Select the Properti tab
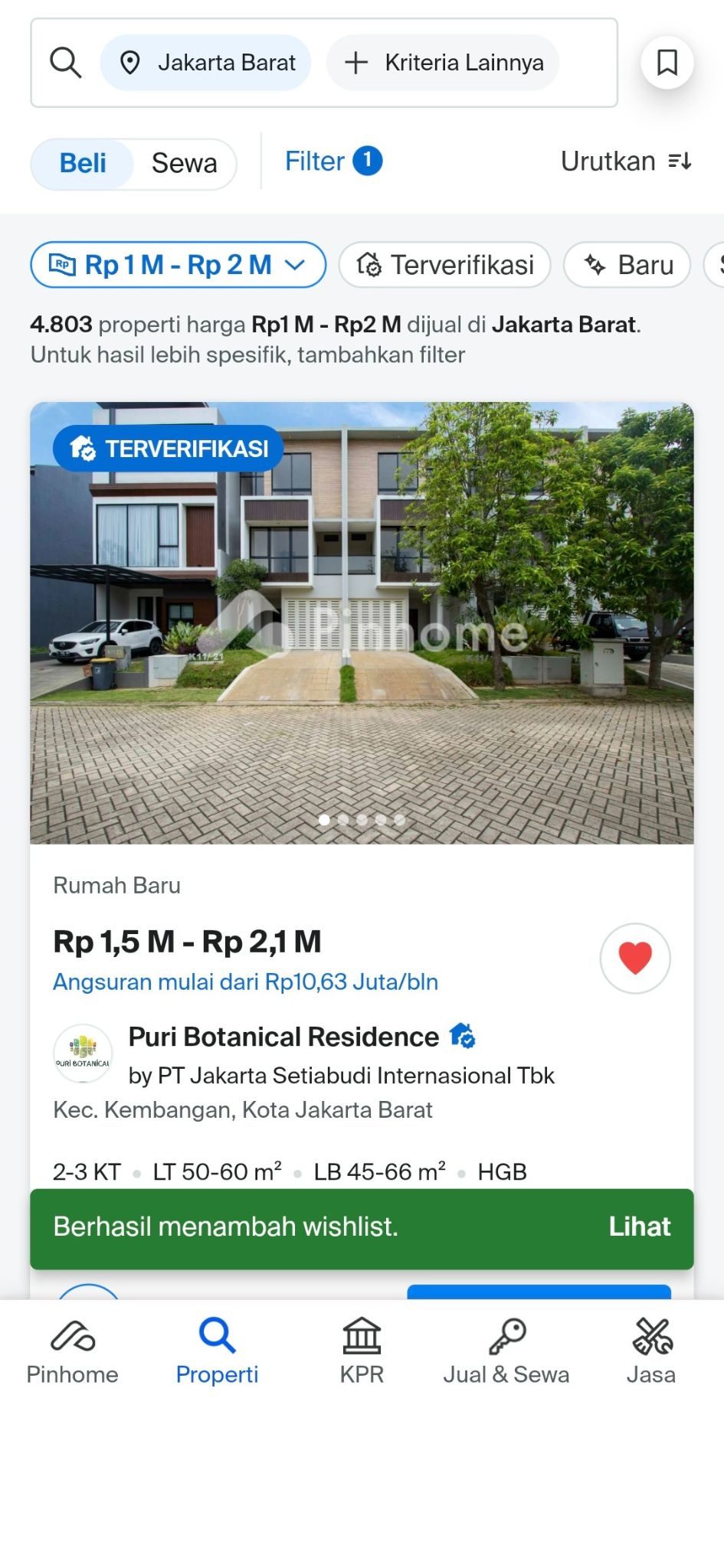Viewport: 724px width, 1568px height. point(217,1351)
